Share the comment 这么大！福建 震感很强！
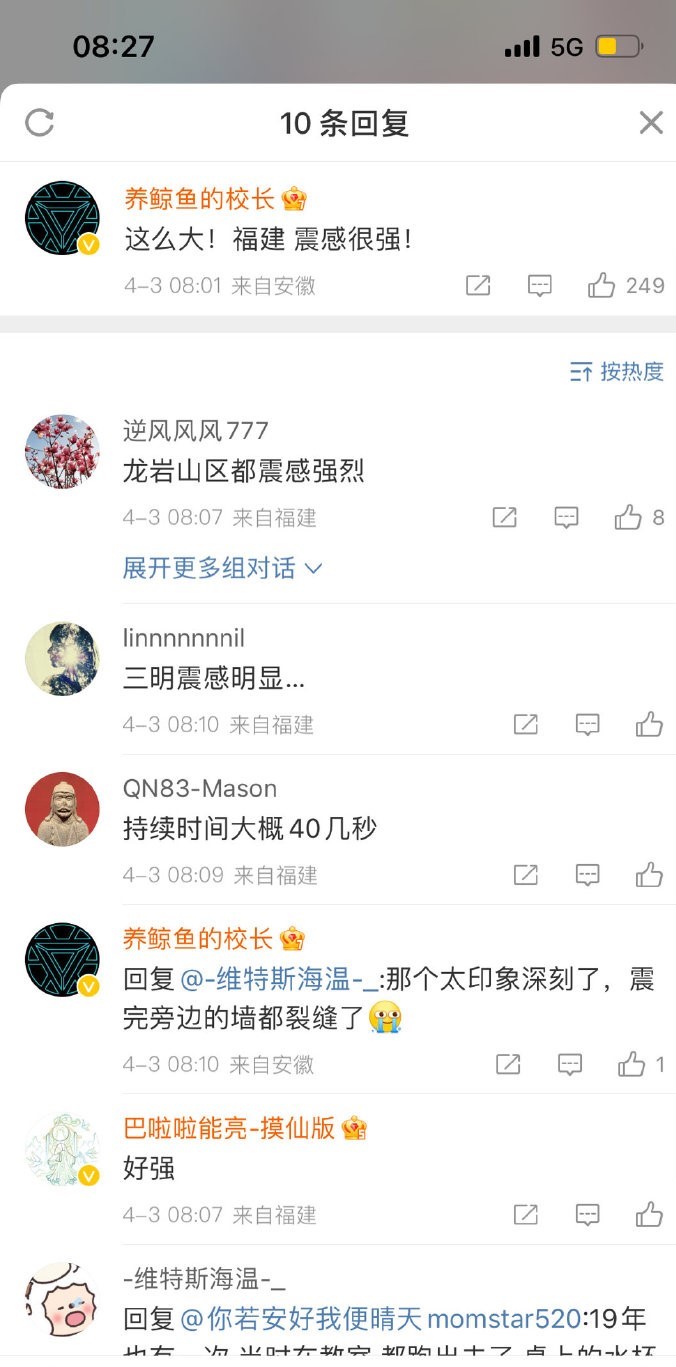The image size is (676, 1367). pos(478,286)
